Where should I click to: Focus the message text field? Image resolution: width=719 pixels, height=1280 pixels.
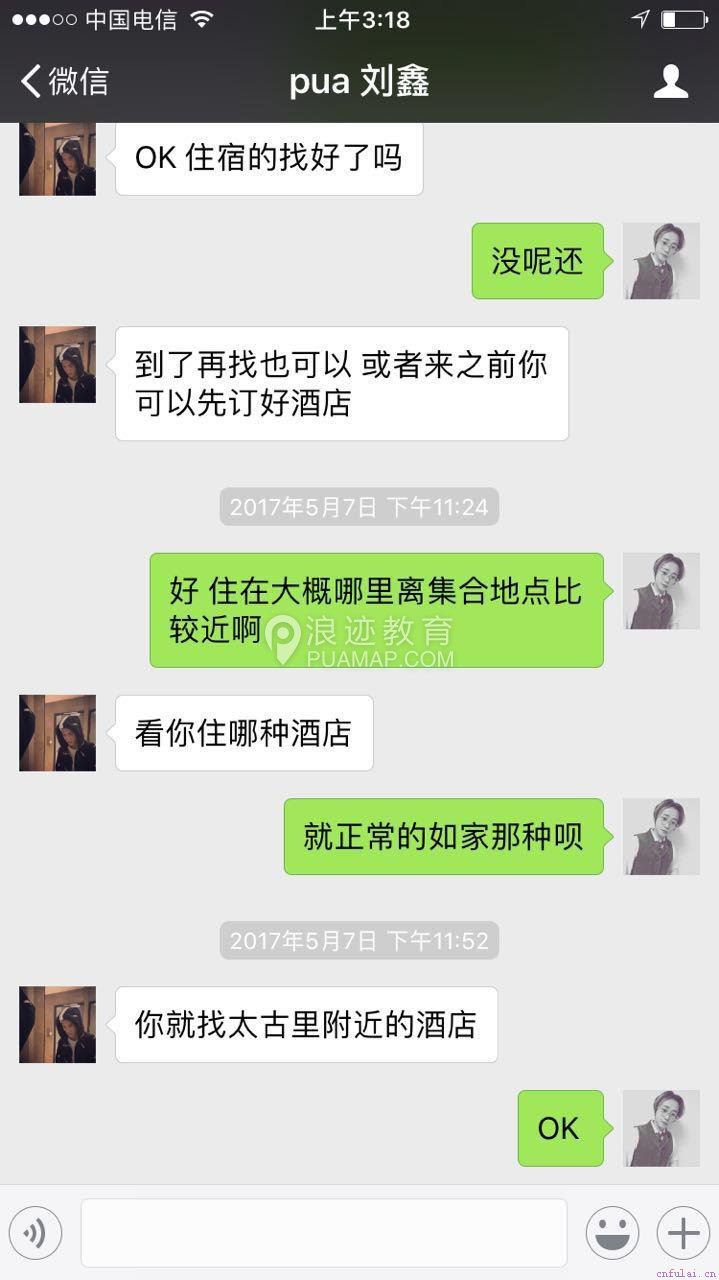[x=323, y=1233]
